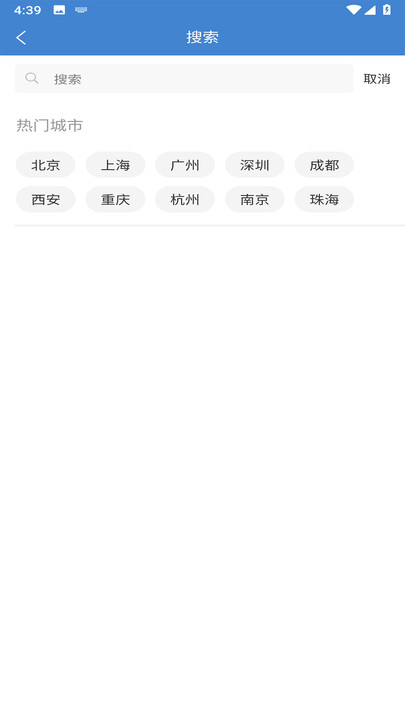
Task: Select the 广州 city chip
Action: pos(185,165)
